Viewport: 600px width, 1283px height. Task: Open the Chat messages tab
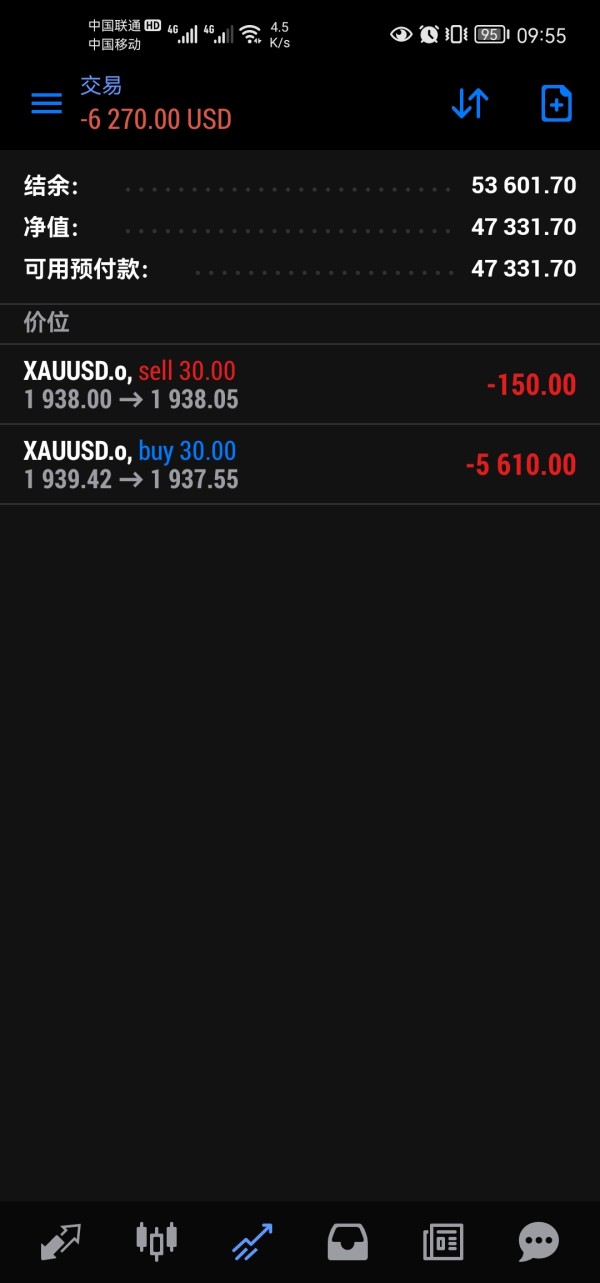(x=539, y=1242)
